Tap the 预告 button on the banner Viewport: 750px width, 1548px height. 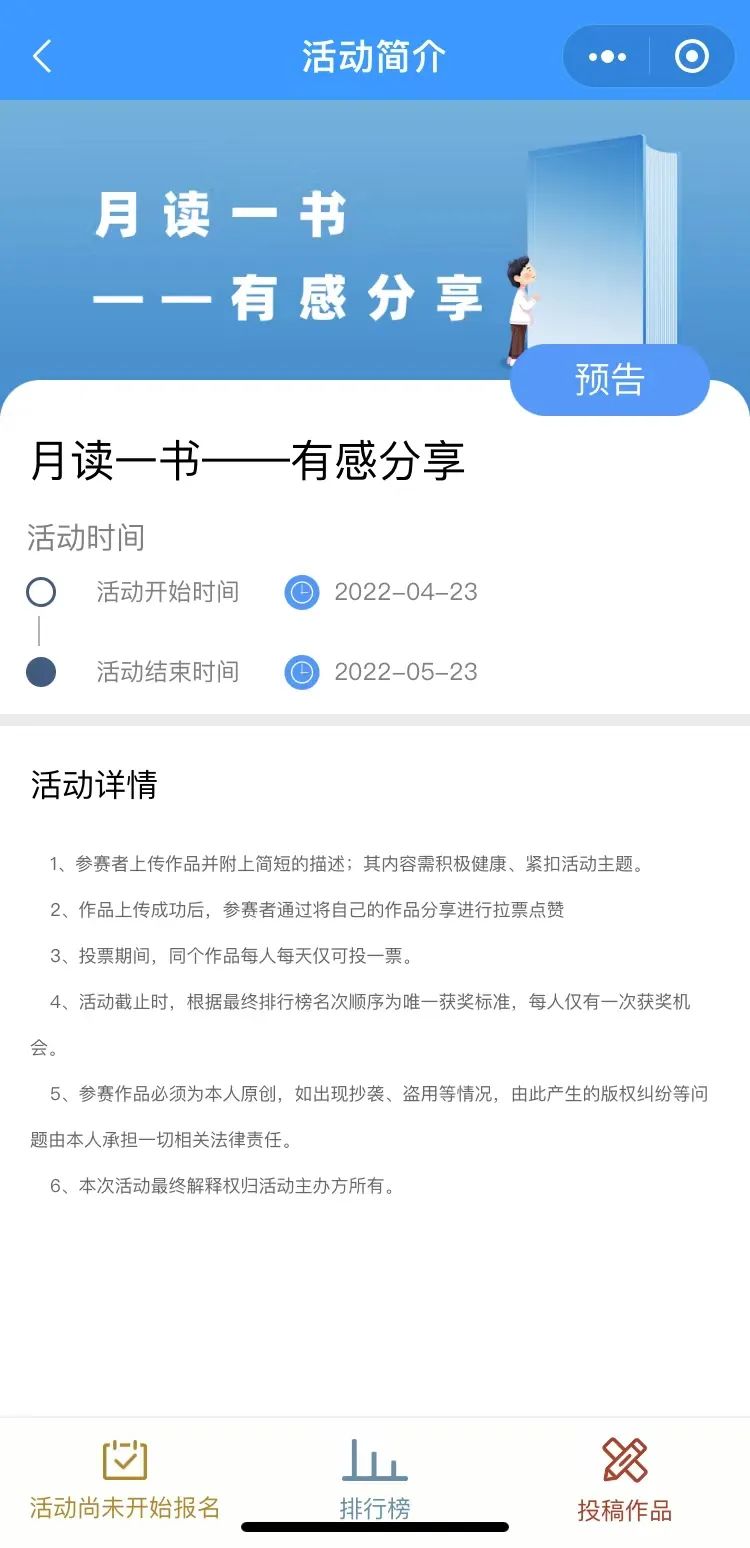coord(609,380)
